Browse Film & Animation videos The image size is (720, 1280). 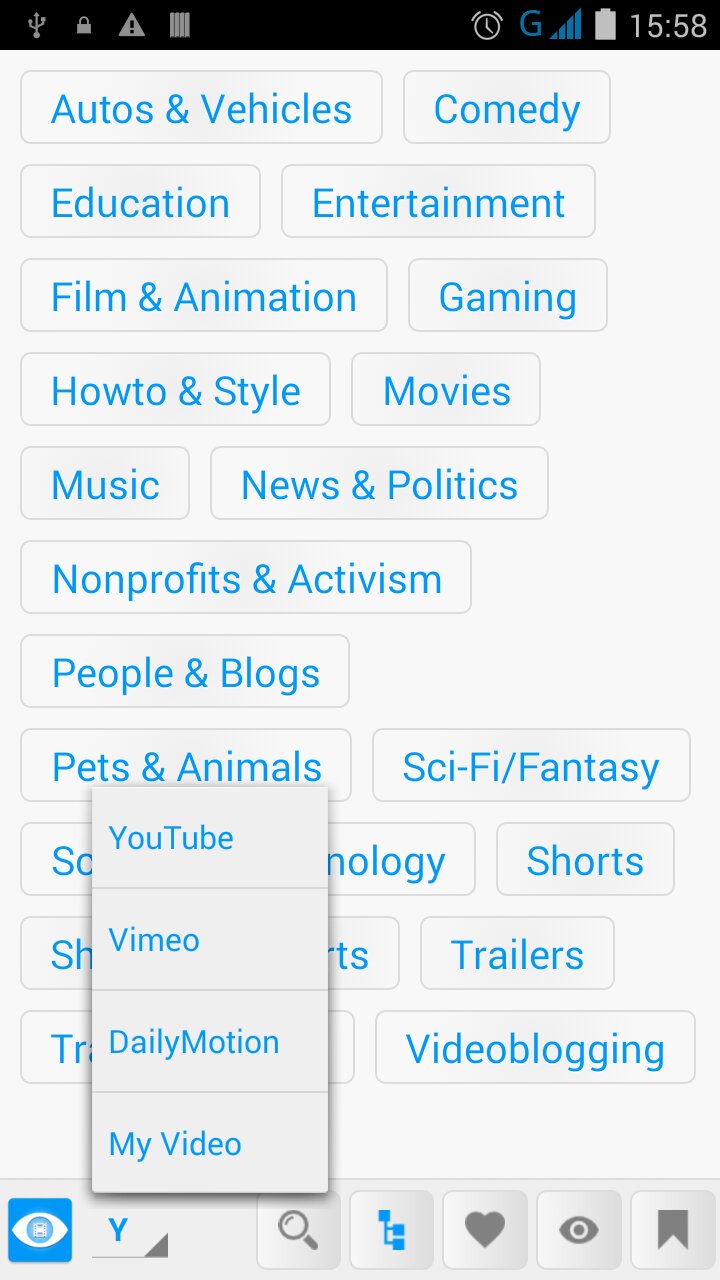[203, 296]
